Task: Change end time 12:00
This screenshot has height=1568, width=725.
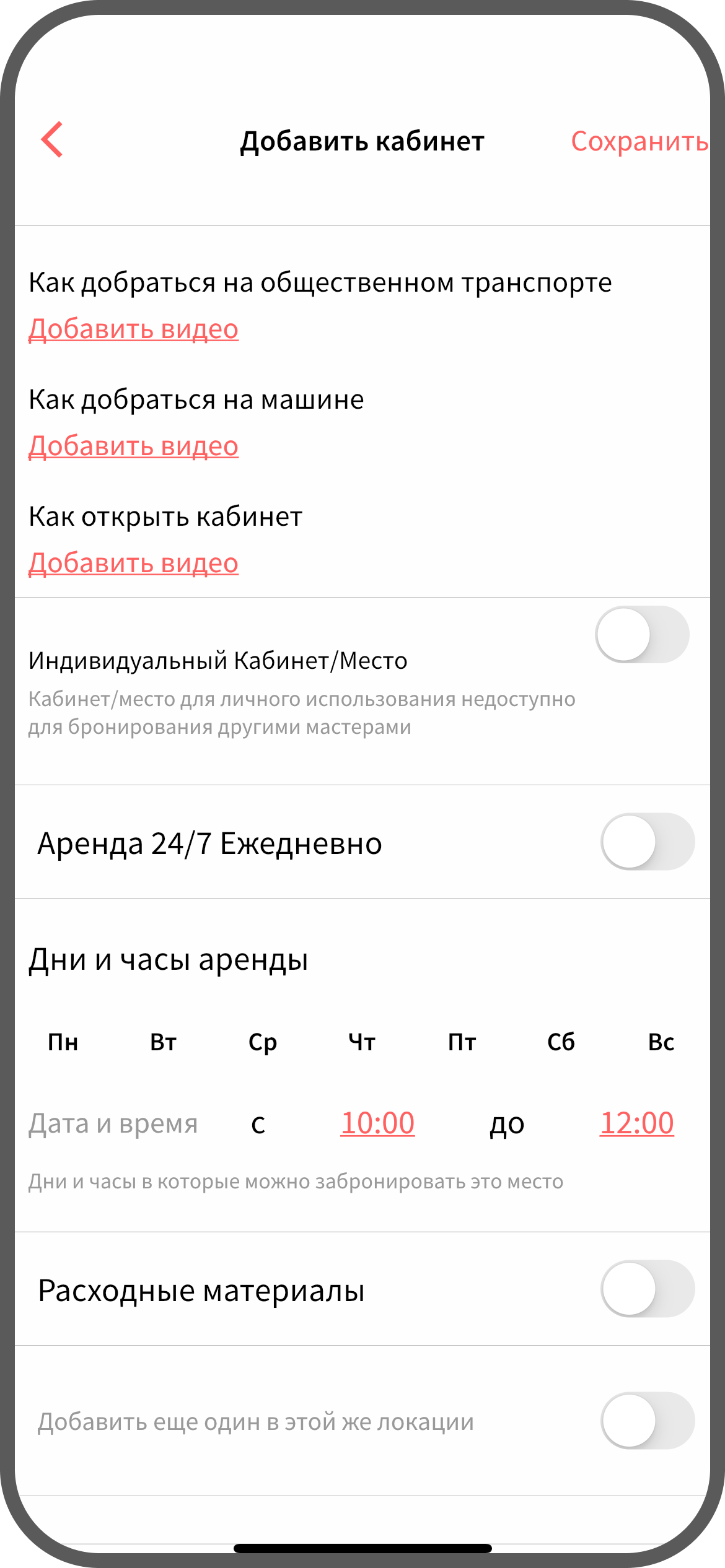Action: pyautogui.click(x=637, y=1123)
